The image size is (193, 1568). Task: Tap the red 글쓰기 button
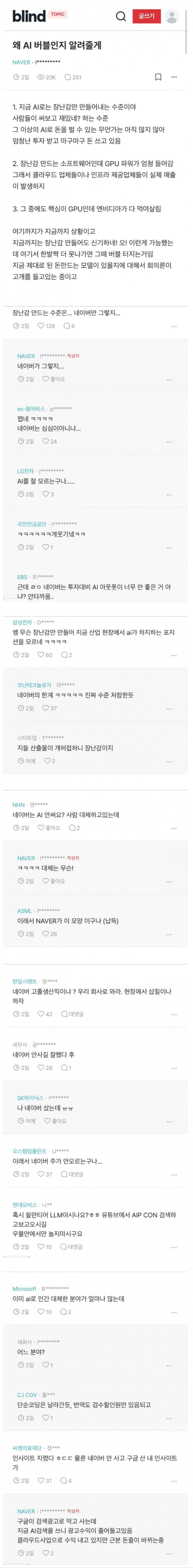[x=146, y=16]
